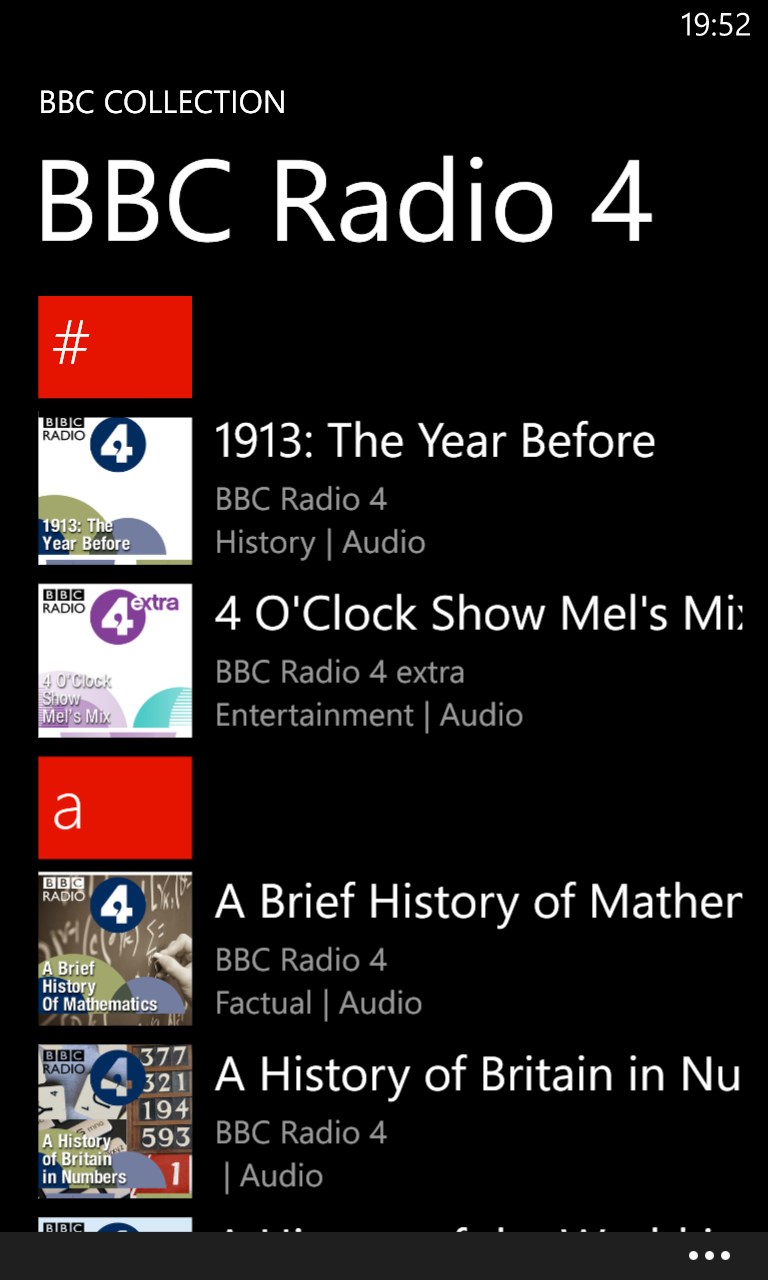The image size is (768, 1280).
Task: Tap the red 'a' jump-list tile
Action: pos(114,807)
